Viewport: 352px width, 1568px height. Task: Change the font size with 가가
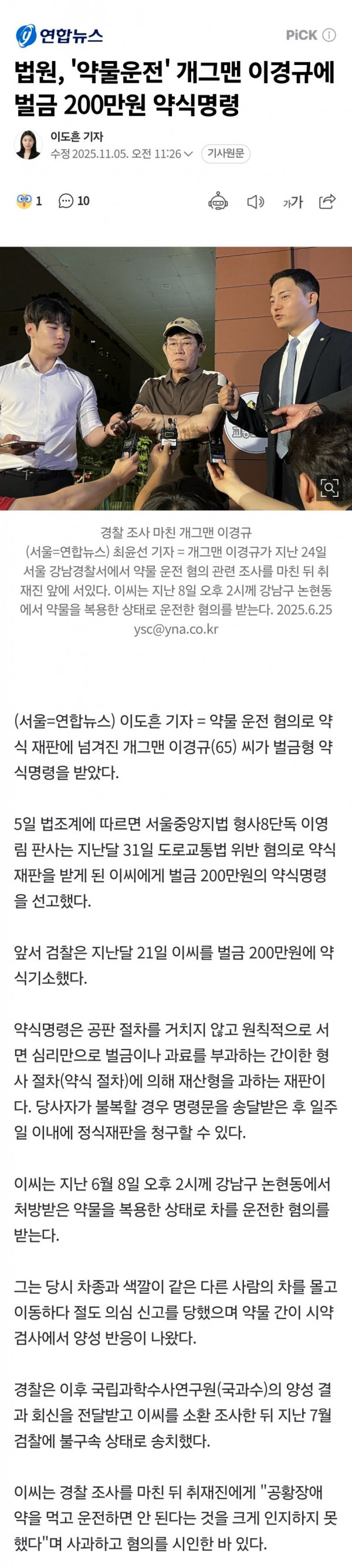pos(292,202)
